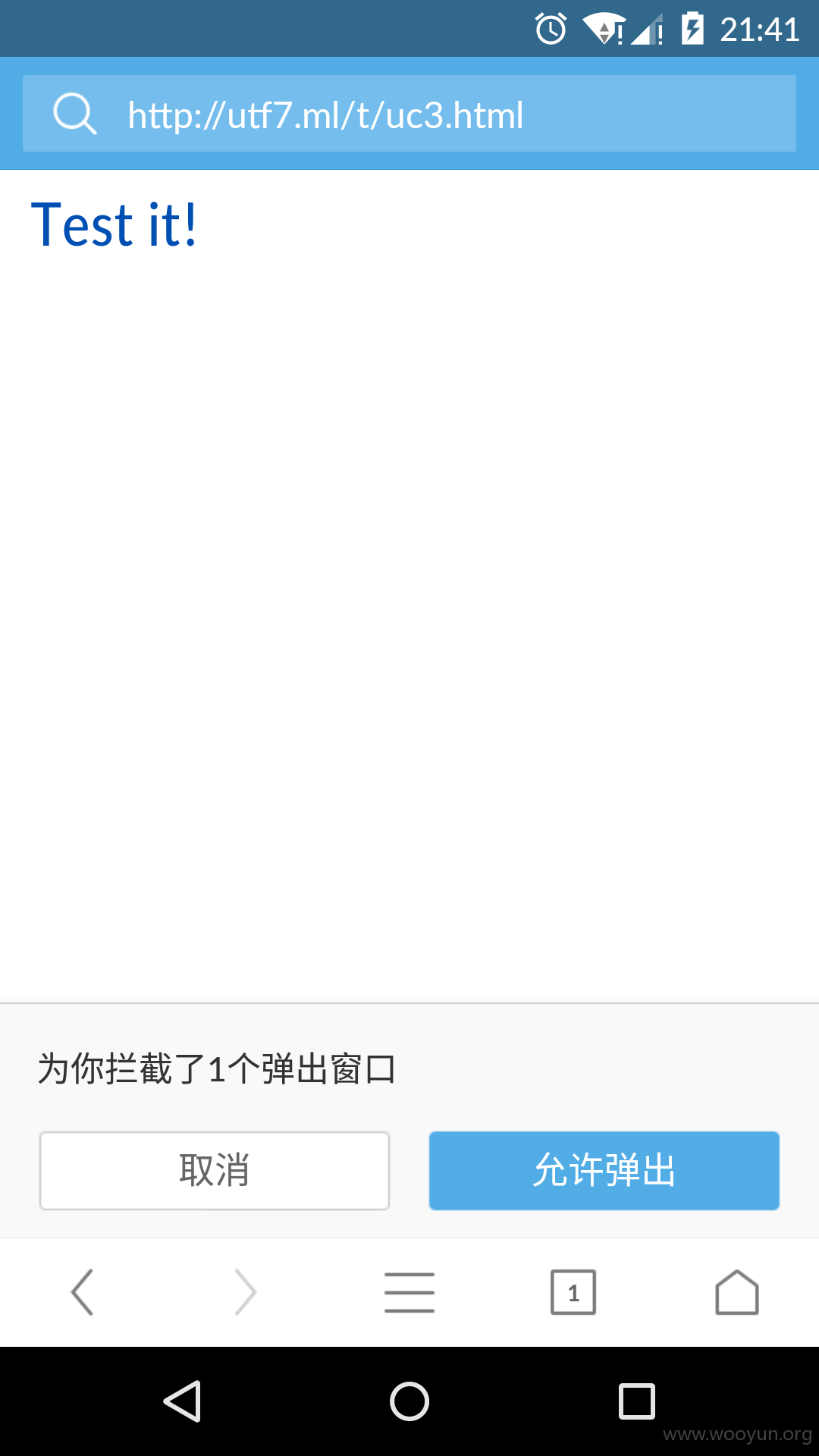Open the 'Test it!' link
This screenshot has height=1456, width=819.
[x=114, y=224]
